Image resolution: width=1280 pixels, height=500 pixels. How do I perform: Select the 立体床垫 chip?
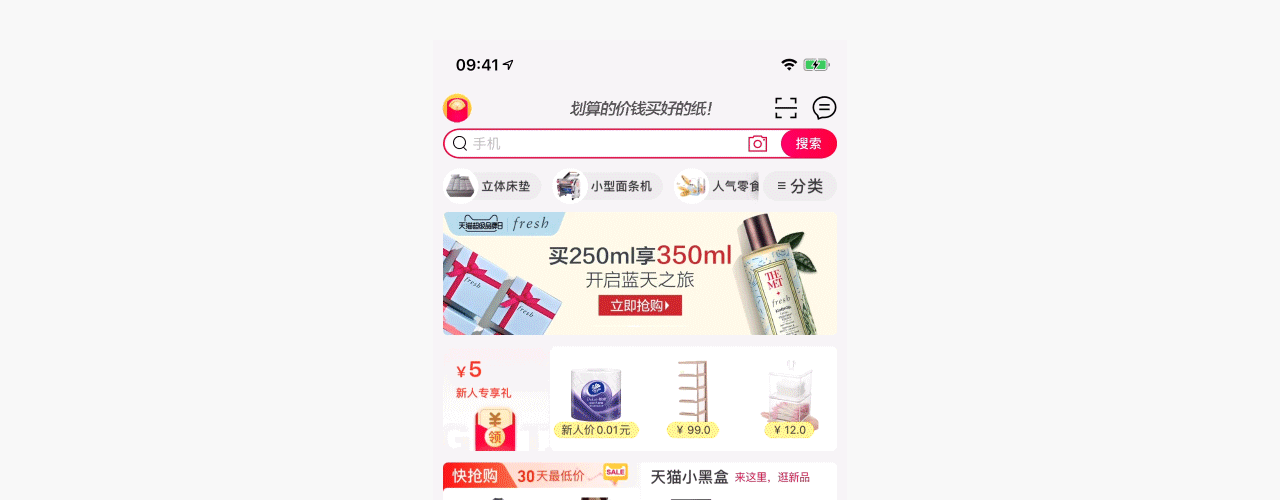(x=493, y=186)
